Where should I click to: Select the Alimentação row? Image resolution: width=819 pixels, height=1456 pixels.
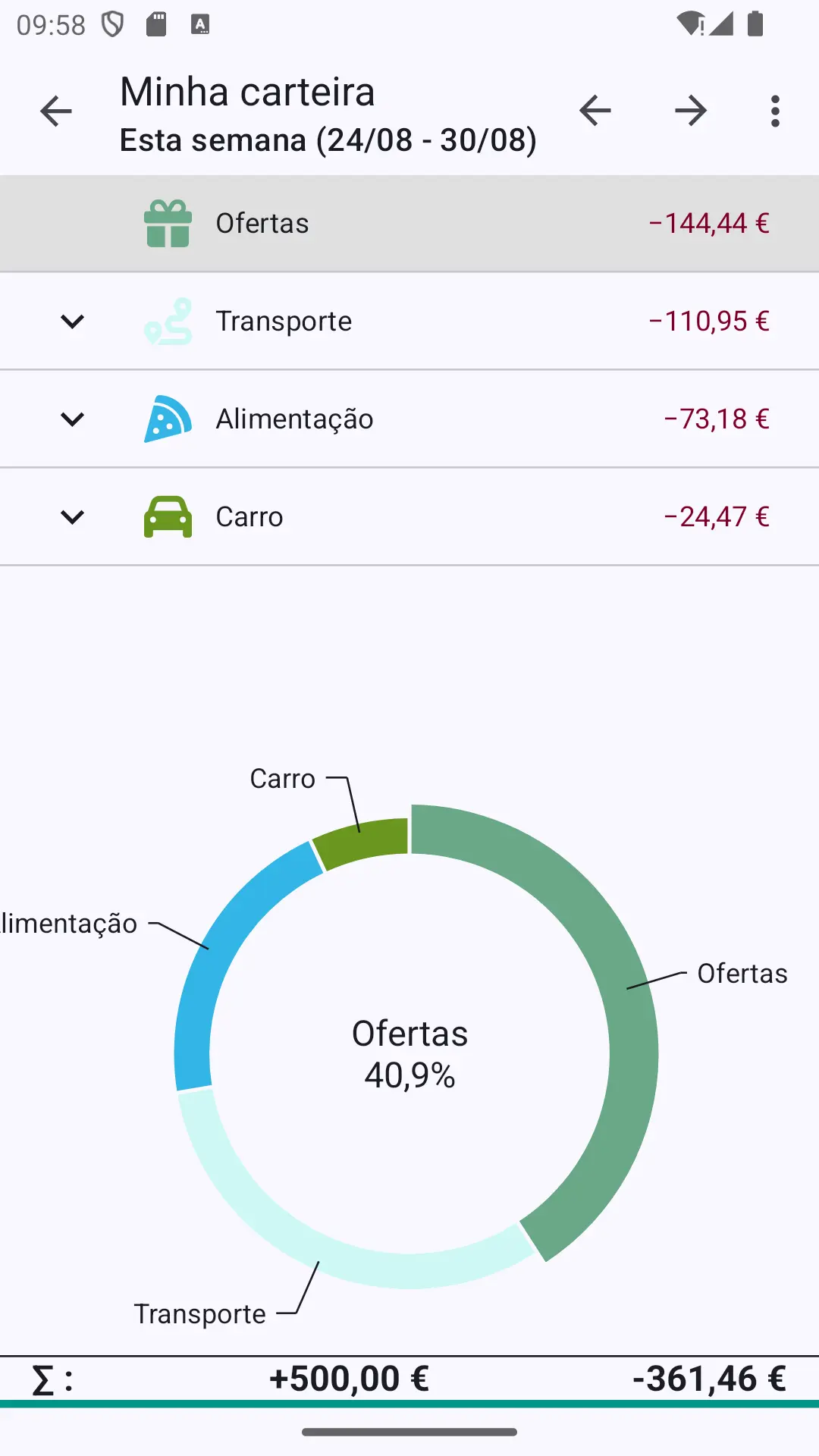(409, 419)
